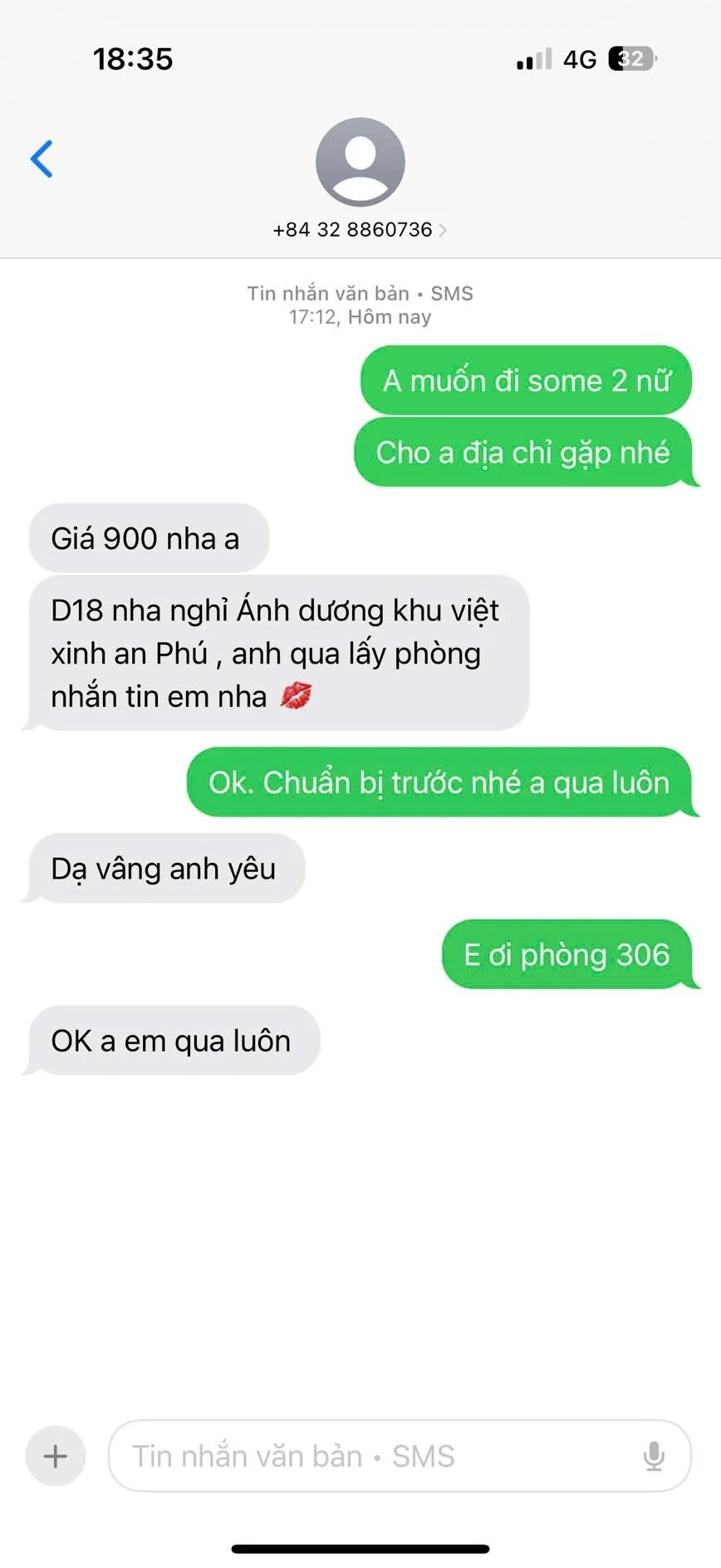
Task: Open the plus attachments menu
Action: click(x=56, y=1455)
